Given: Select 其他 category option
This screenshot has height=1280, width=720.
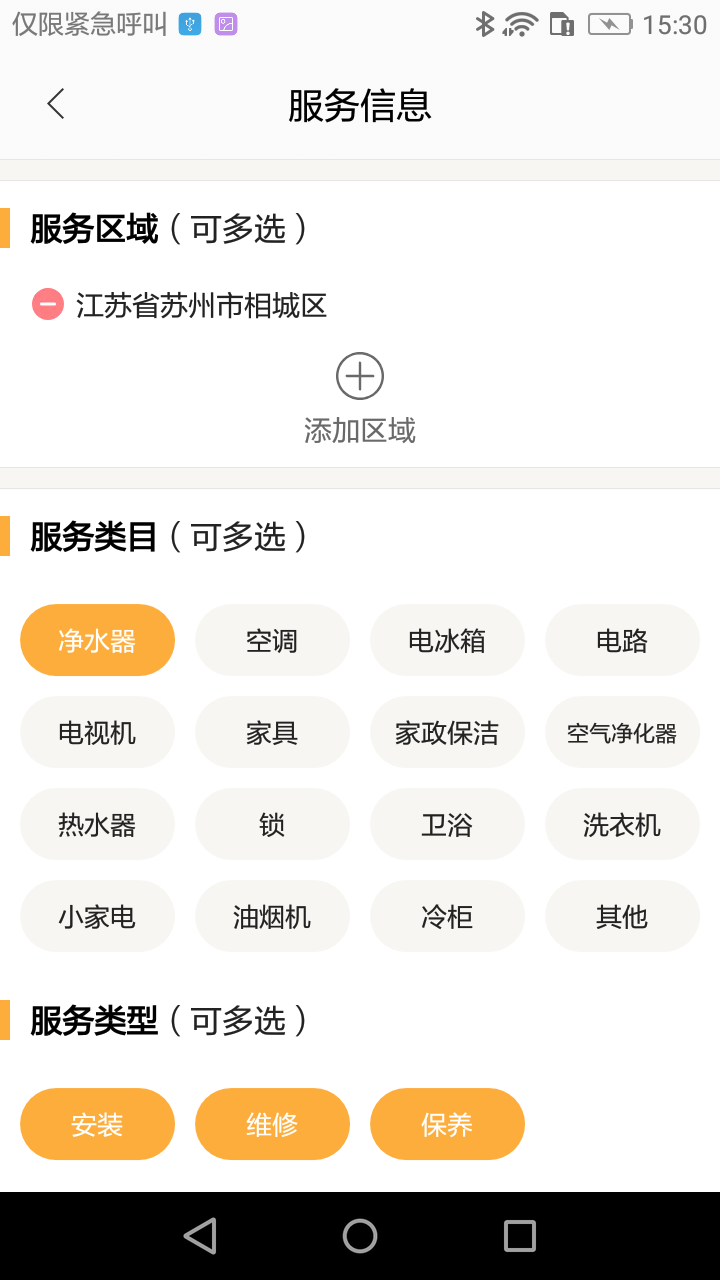Looking at the screenshot, I should (x=622, y=916).
